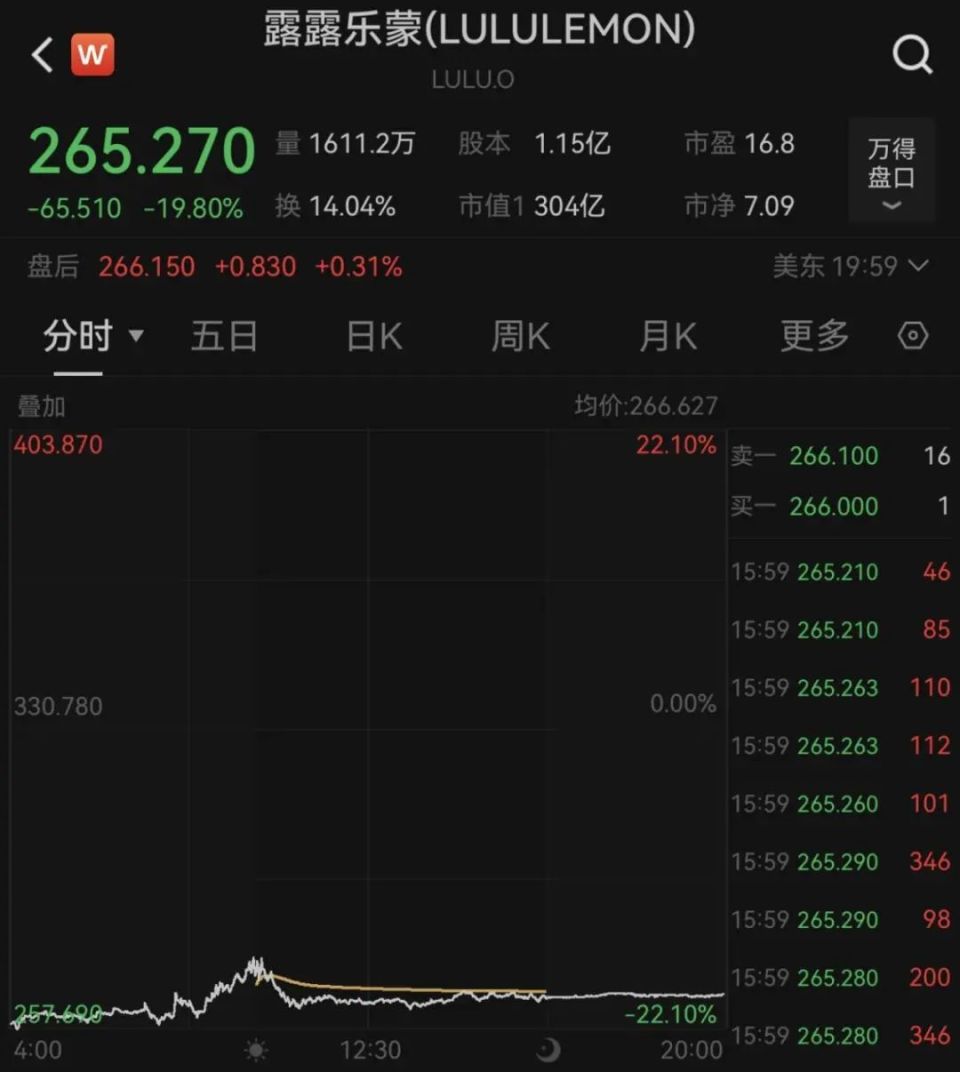Tap the sun icon on the time axis

coord(254,1051)
